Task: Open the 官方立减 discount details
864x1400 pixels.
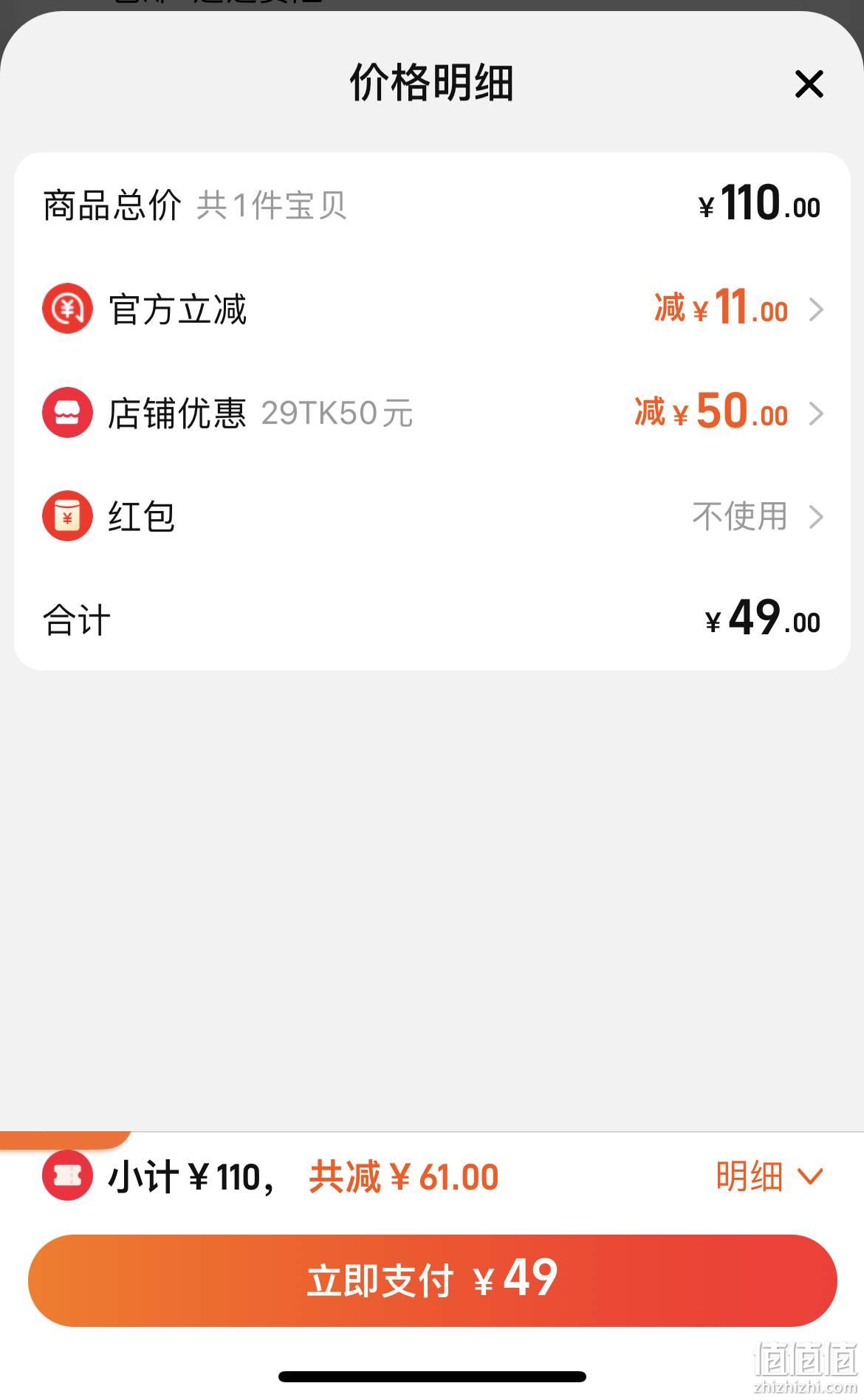Action: pos(432,309)
